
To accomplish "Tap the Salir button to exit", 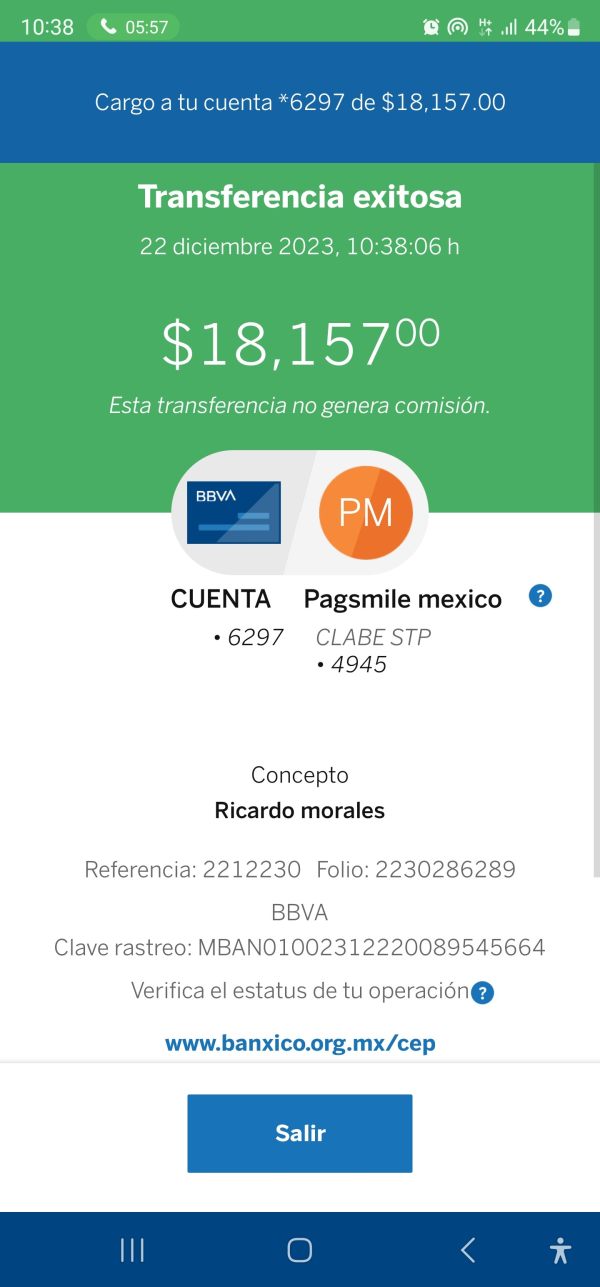I will pos(300,1133).
